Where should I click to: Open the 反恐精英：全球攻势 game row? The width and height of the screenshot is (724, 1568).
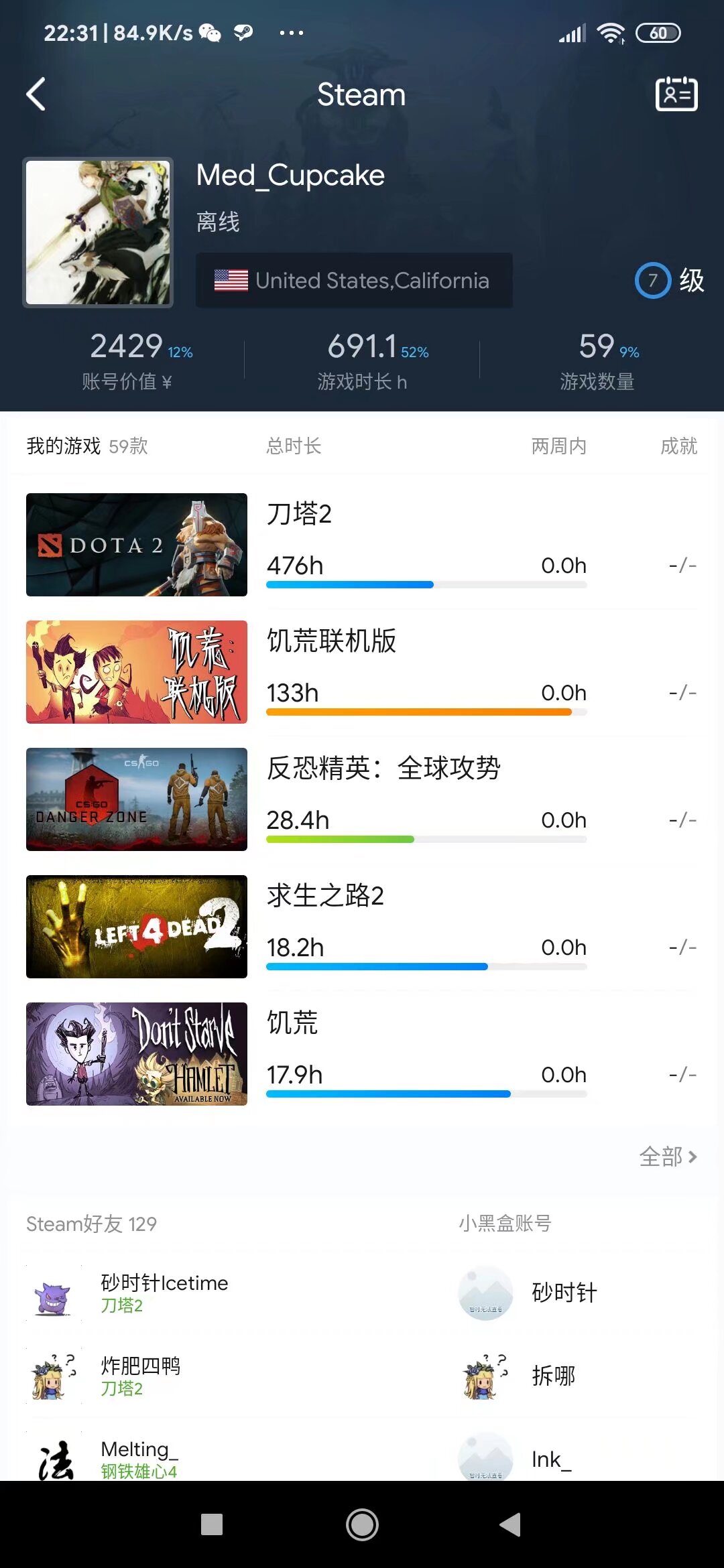click(x=362, y=799)
